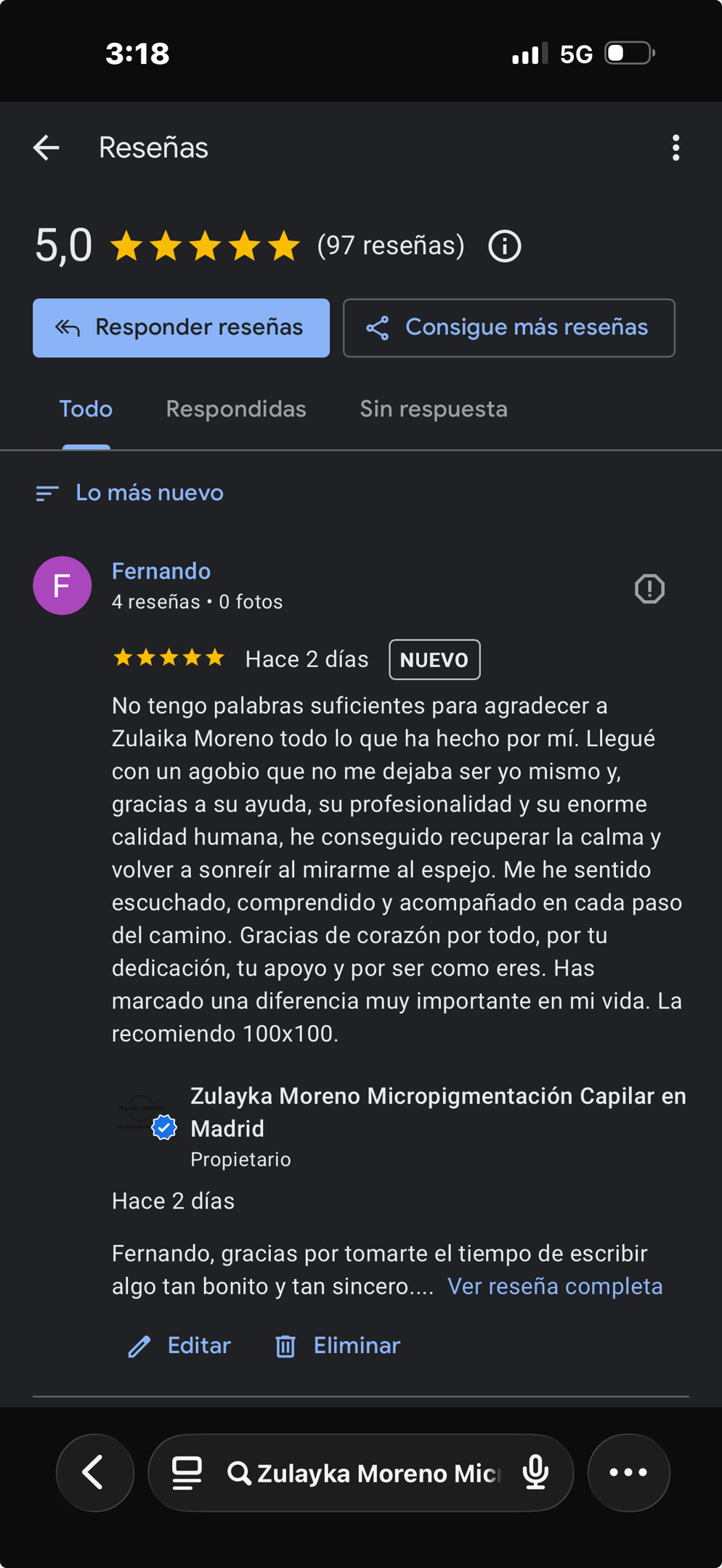The height and width of the screenshot is (1568, 722).
Task: Open the browser's more options button
Action: [628, 1472]
